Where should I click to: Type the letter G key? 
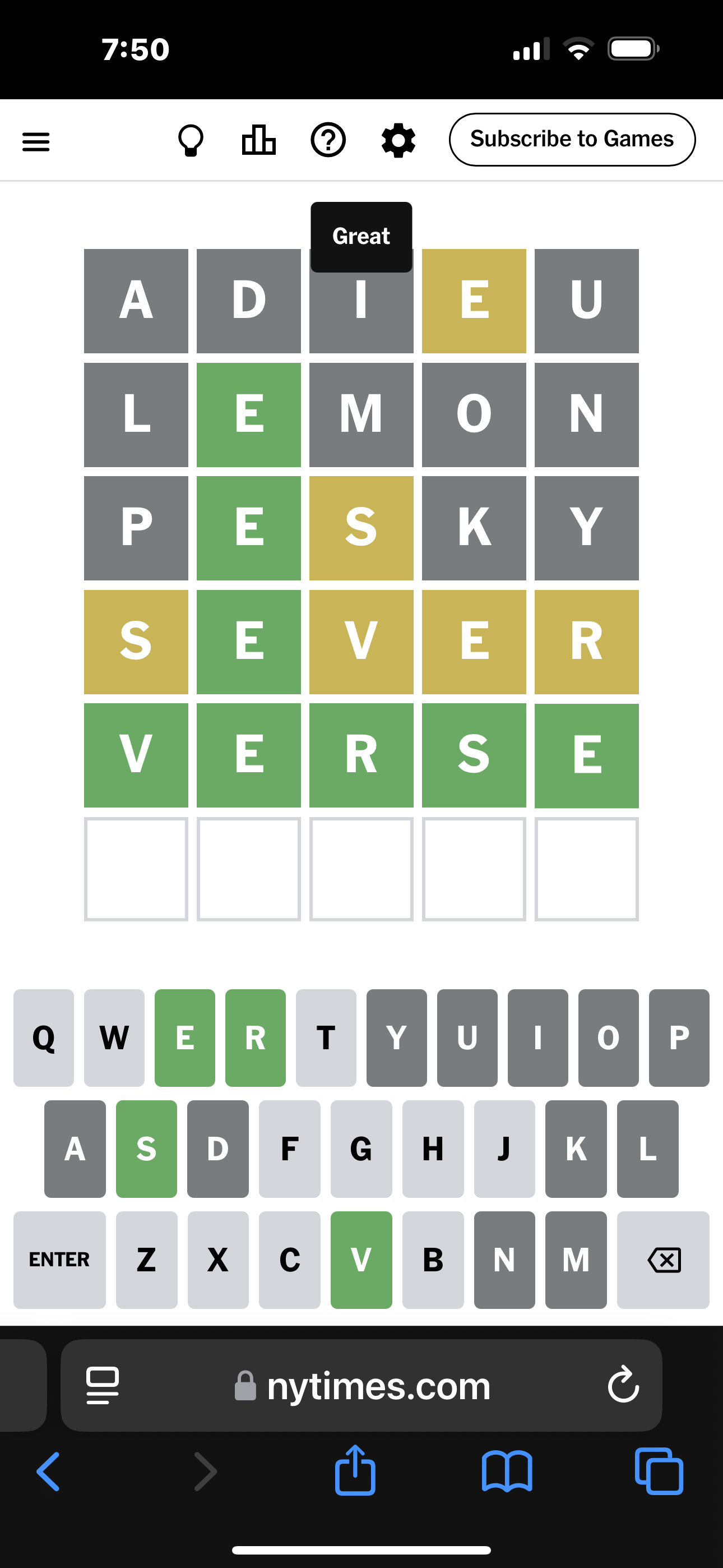[x=361, y=1149]
